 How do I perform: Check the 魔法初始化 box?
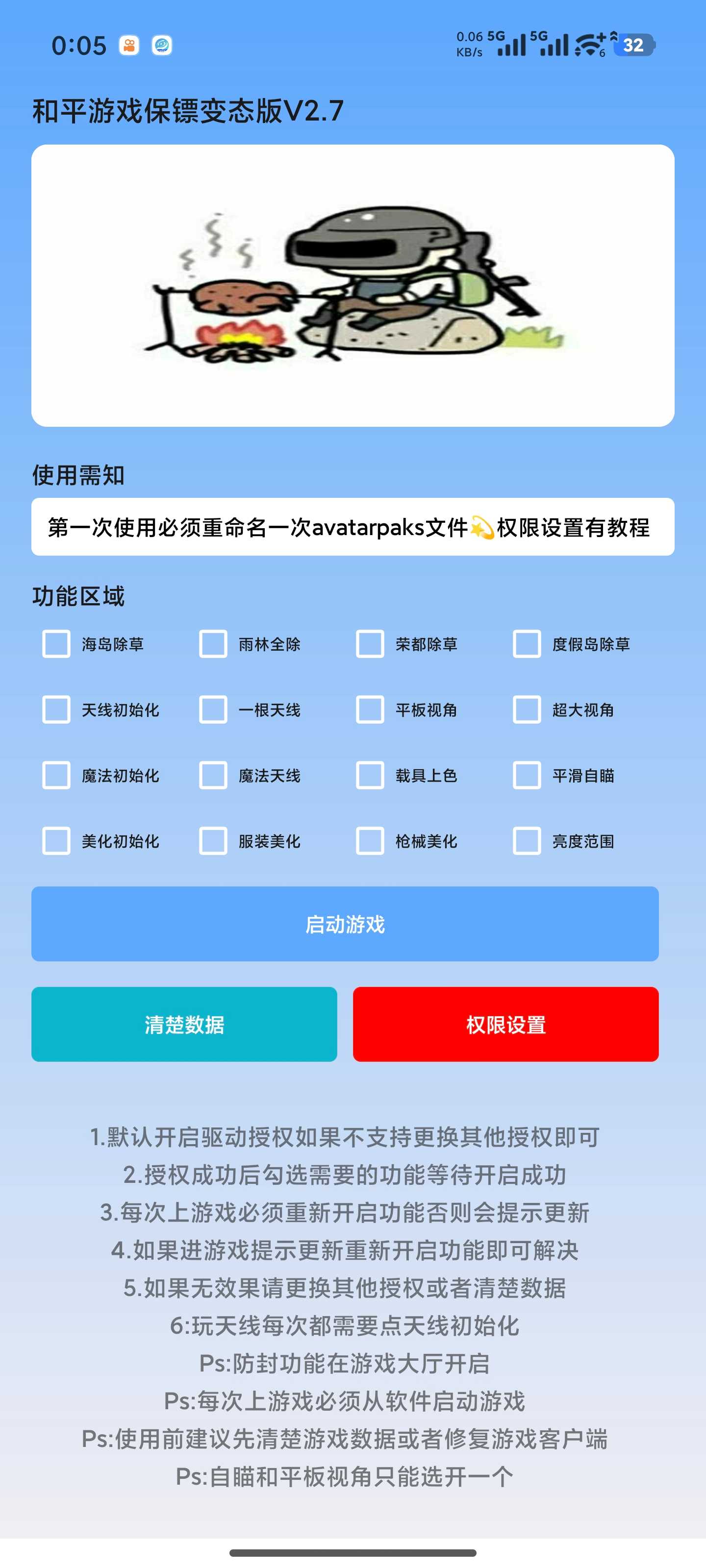pos(56,776)
